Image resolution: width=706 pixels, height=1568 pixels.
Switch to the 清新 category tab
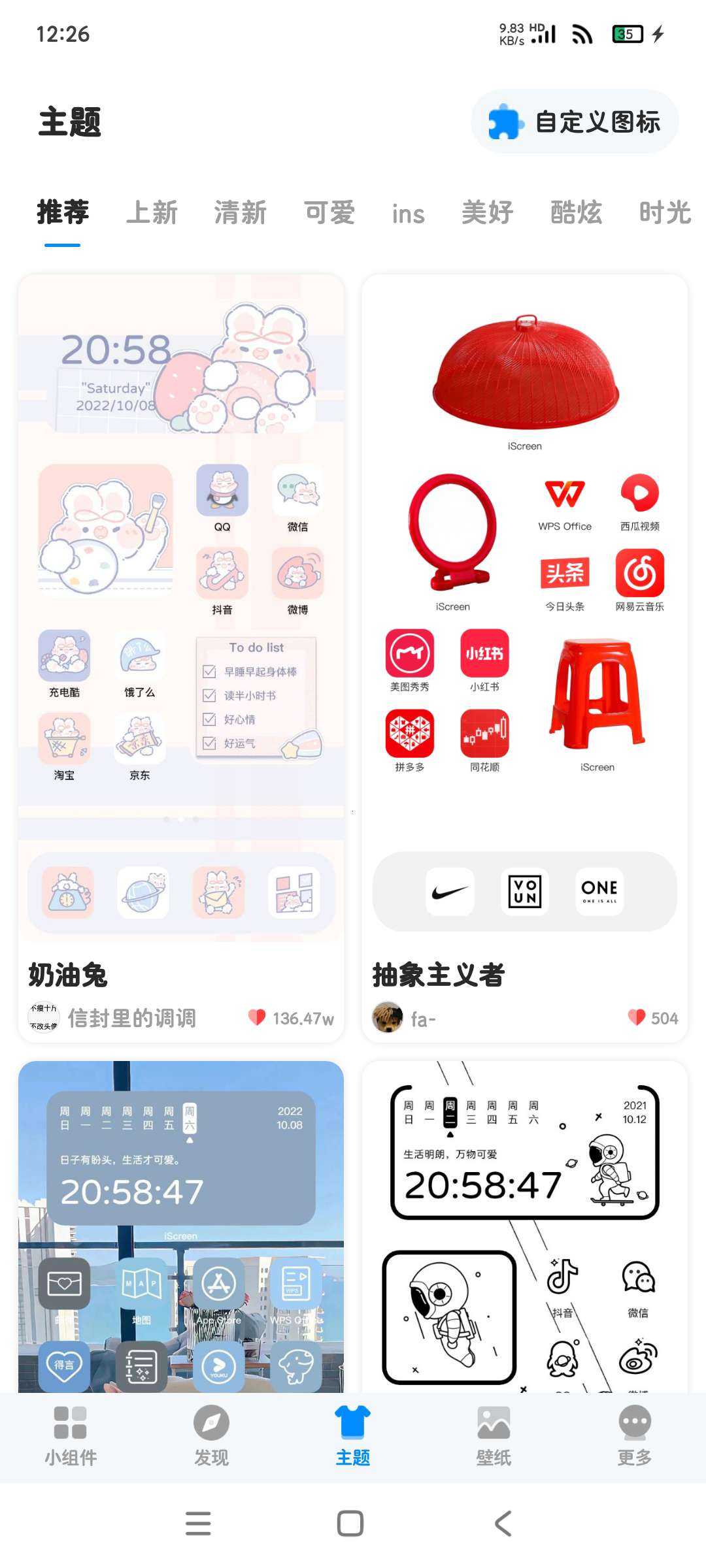(240, 213)
